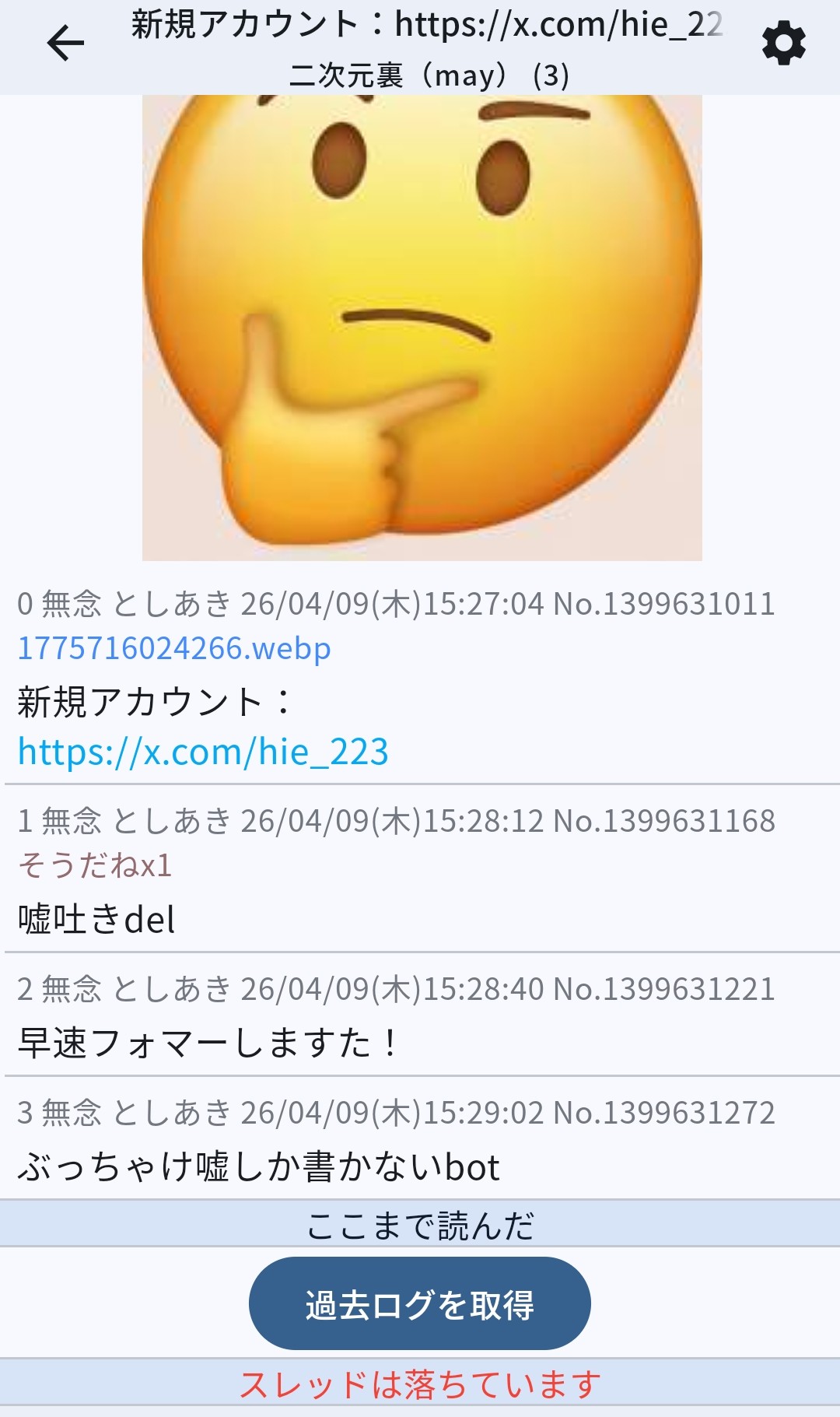Go back using the arrow icon
The image size is (840, 1417).
click(65, 43)
